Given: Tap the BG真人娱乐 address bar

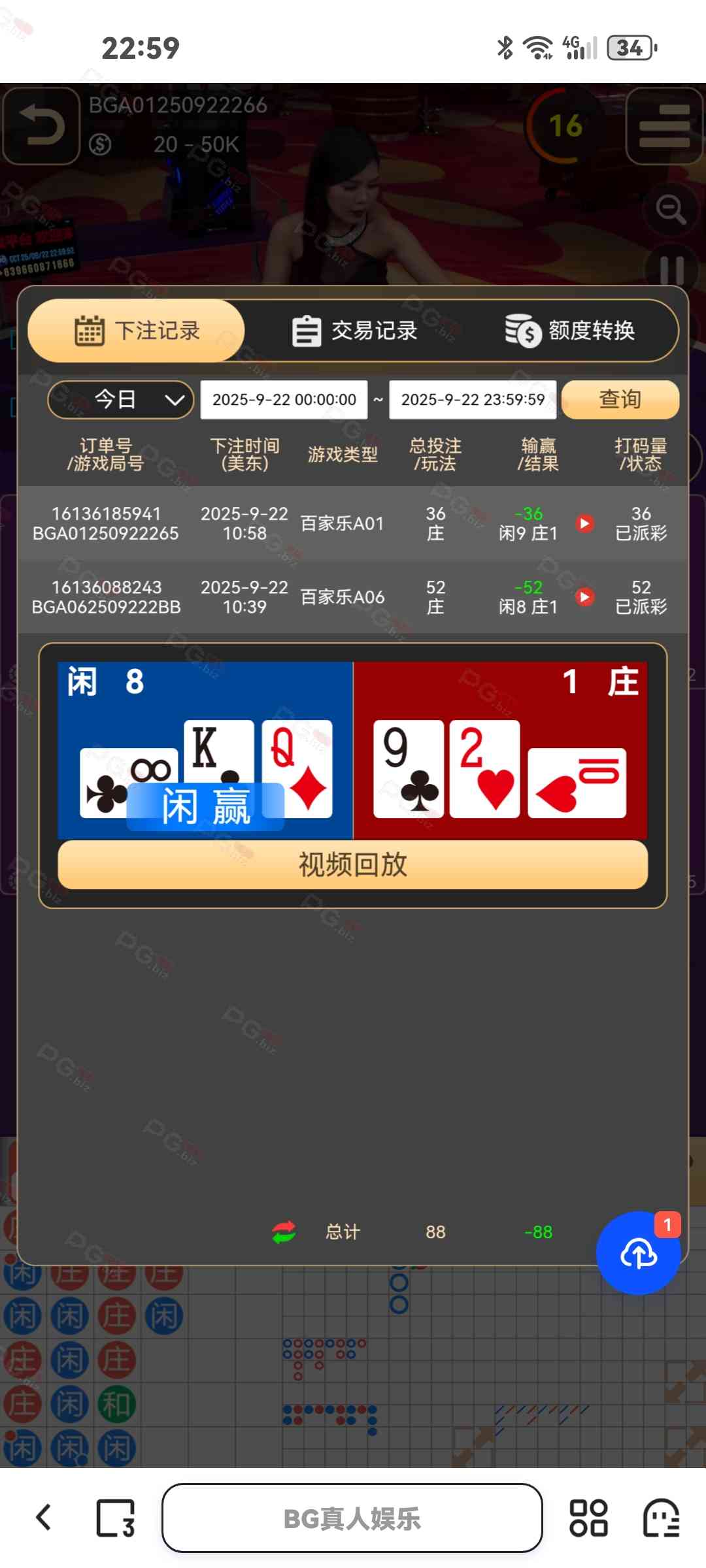Looking at the screenshot, I should (352, 1518).
